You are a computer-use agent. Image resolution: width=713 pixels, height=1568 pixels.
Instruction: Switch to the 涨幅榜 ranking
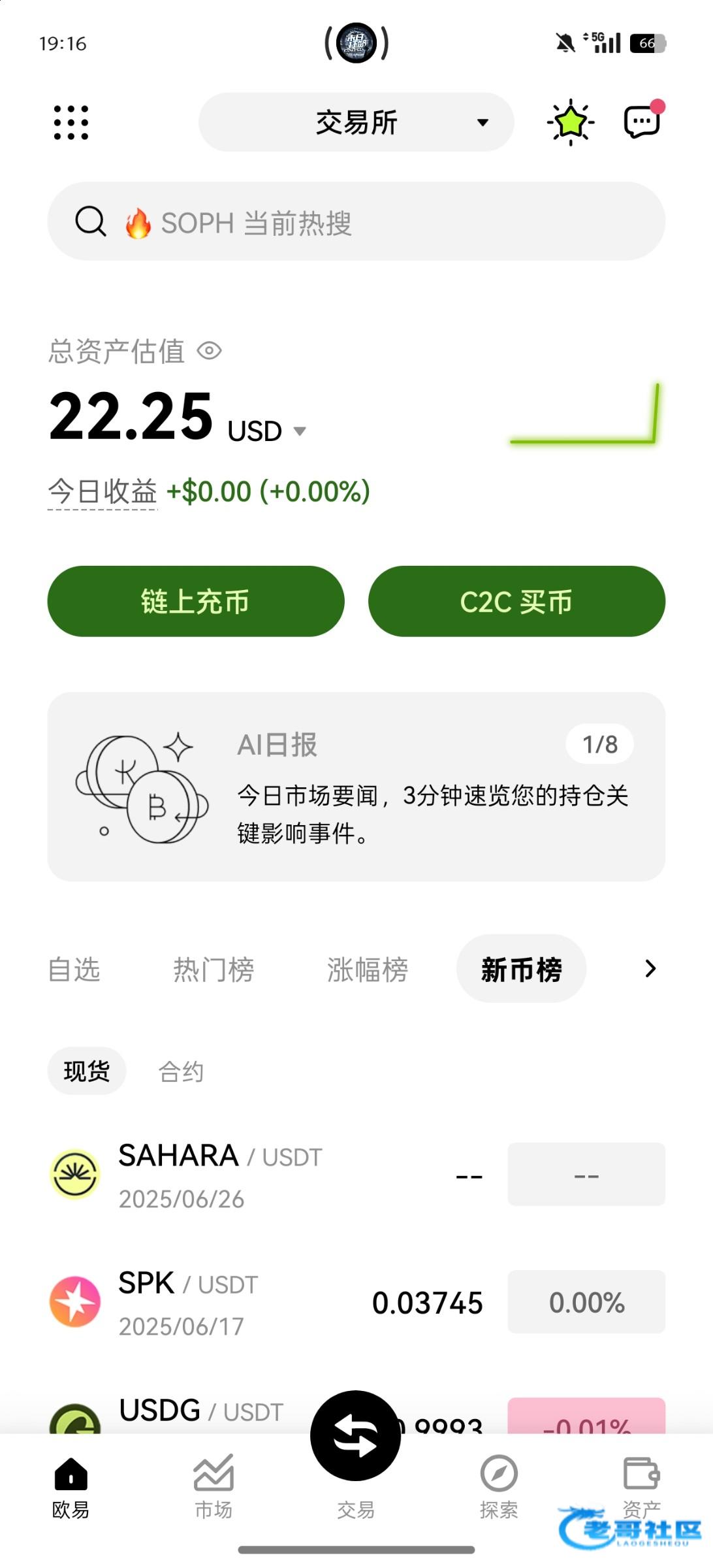[x=368, y=970]
